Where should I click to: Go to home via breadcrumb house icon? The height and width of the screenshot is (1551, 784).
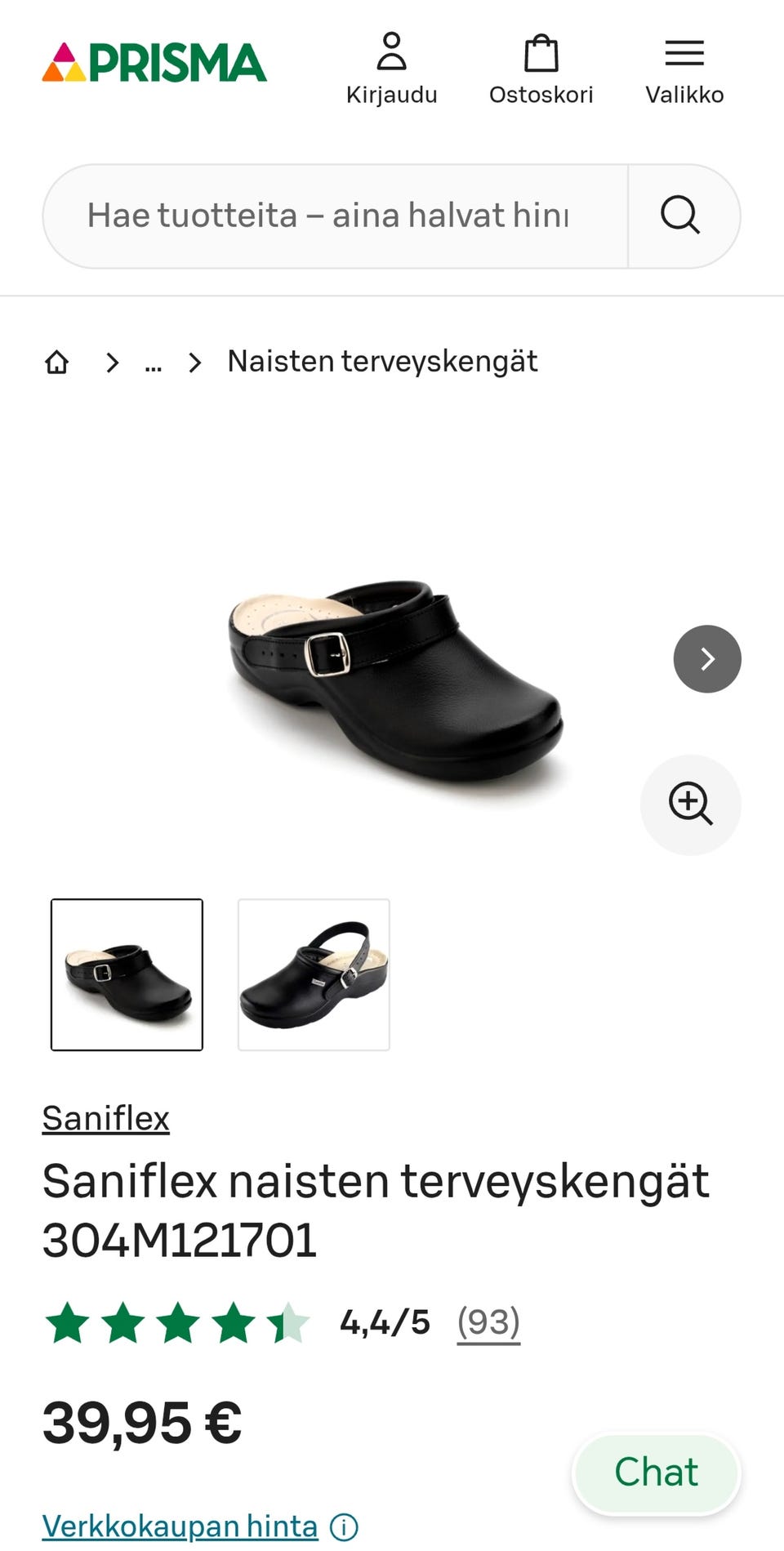[x=56, y=362]
